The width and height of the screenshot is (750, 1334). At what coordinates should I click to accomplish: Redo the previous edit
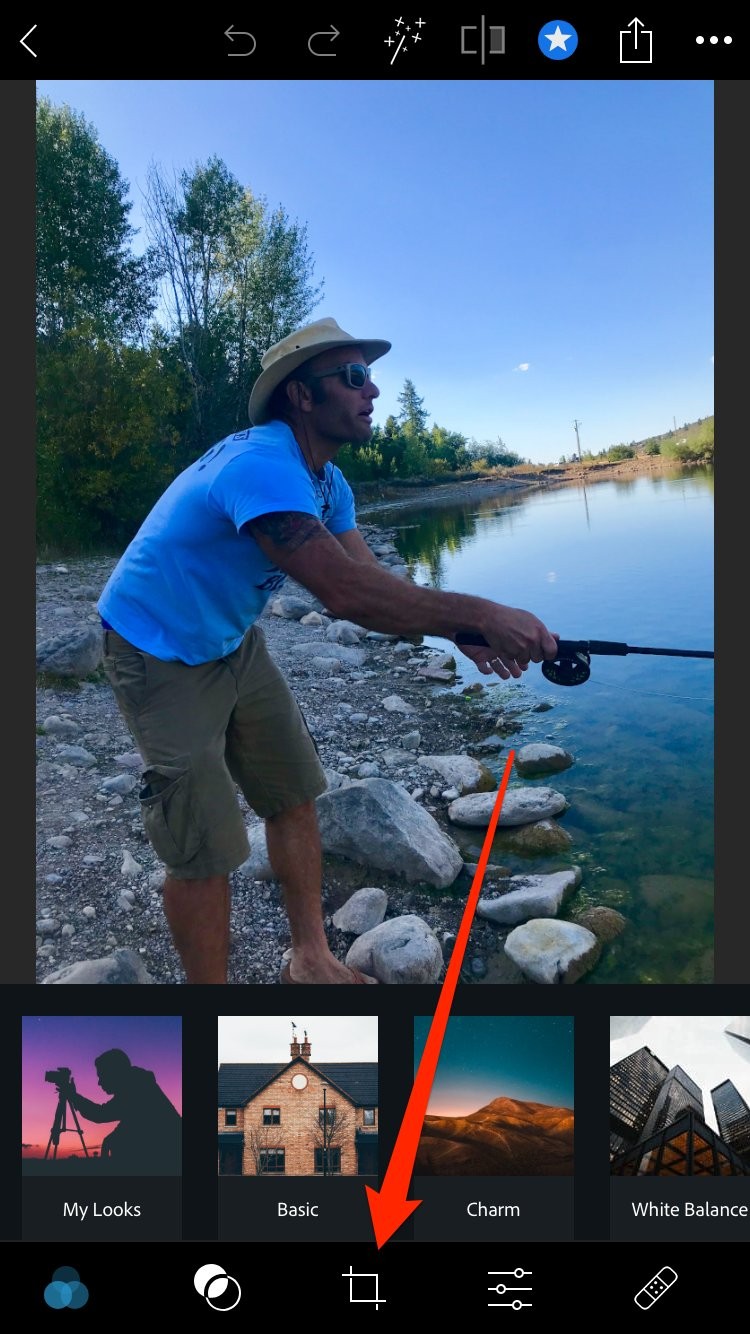point(324,41)
